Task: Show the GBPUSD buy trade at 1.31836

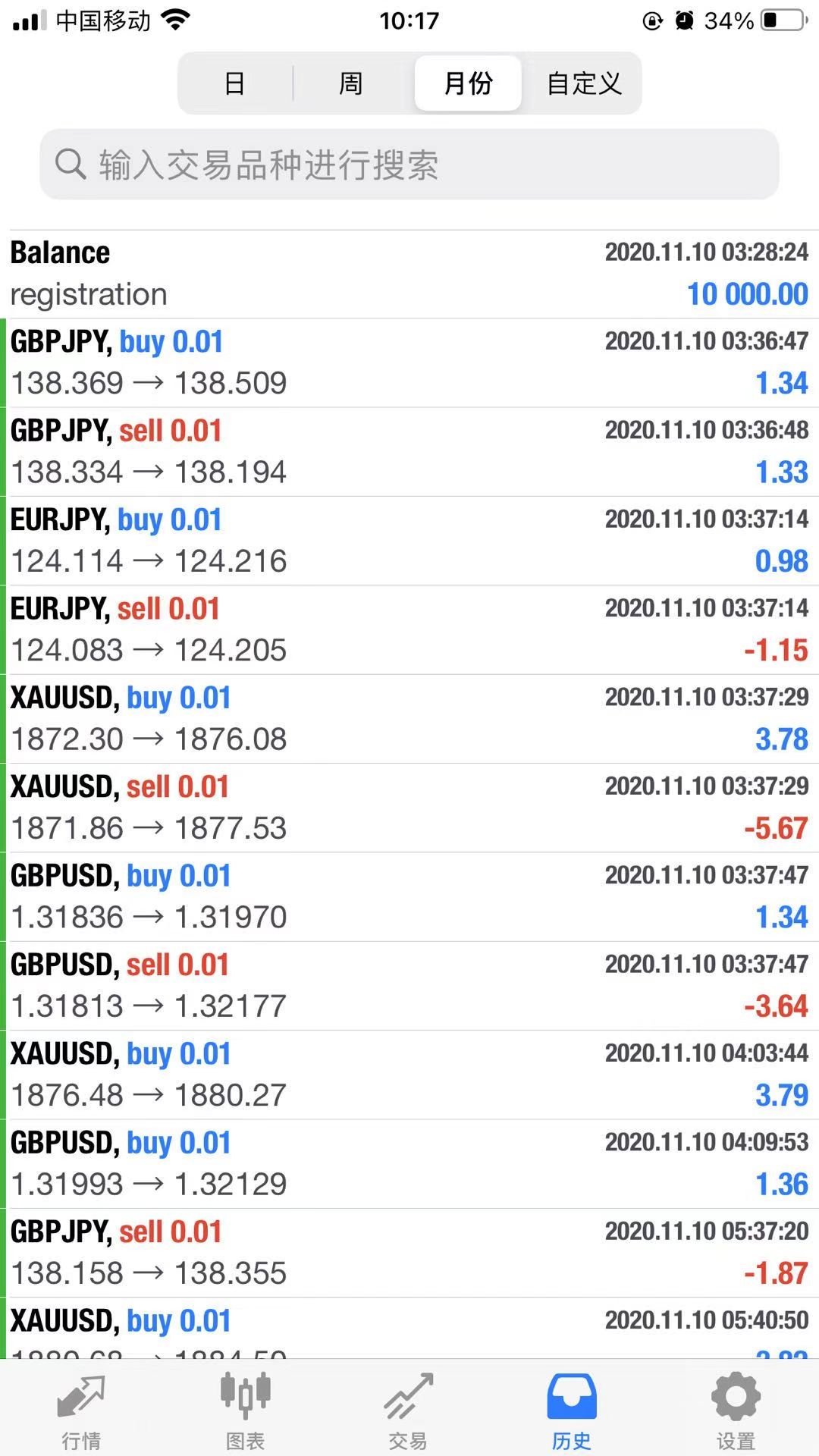Action: coord(409,896)
